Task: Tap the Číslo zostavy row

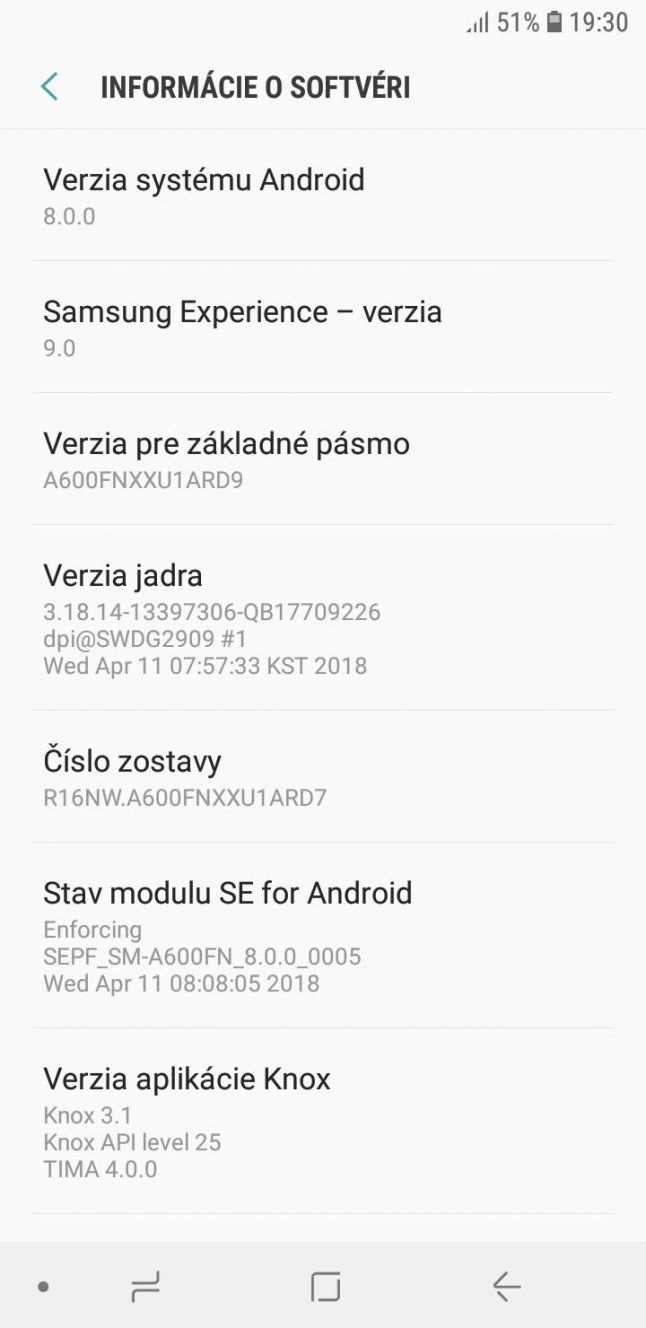Action: (323, 777)
